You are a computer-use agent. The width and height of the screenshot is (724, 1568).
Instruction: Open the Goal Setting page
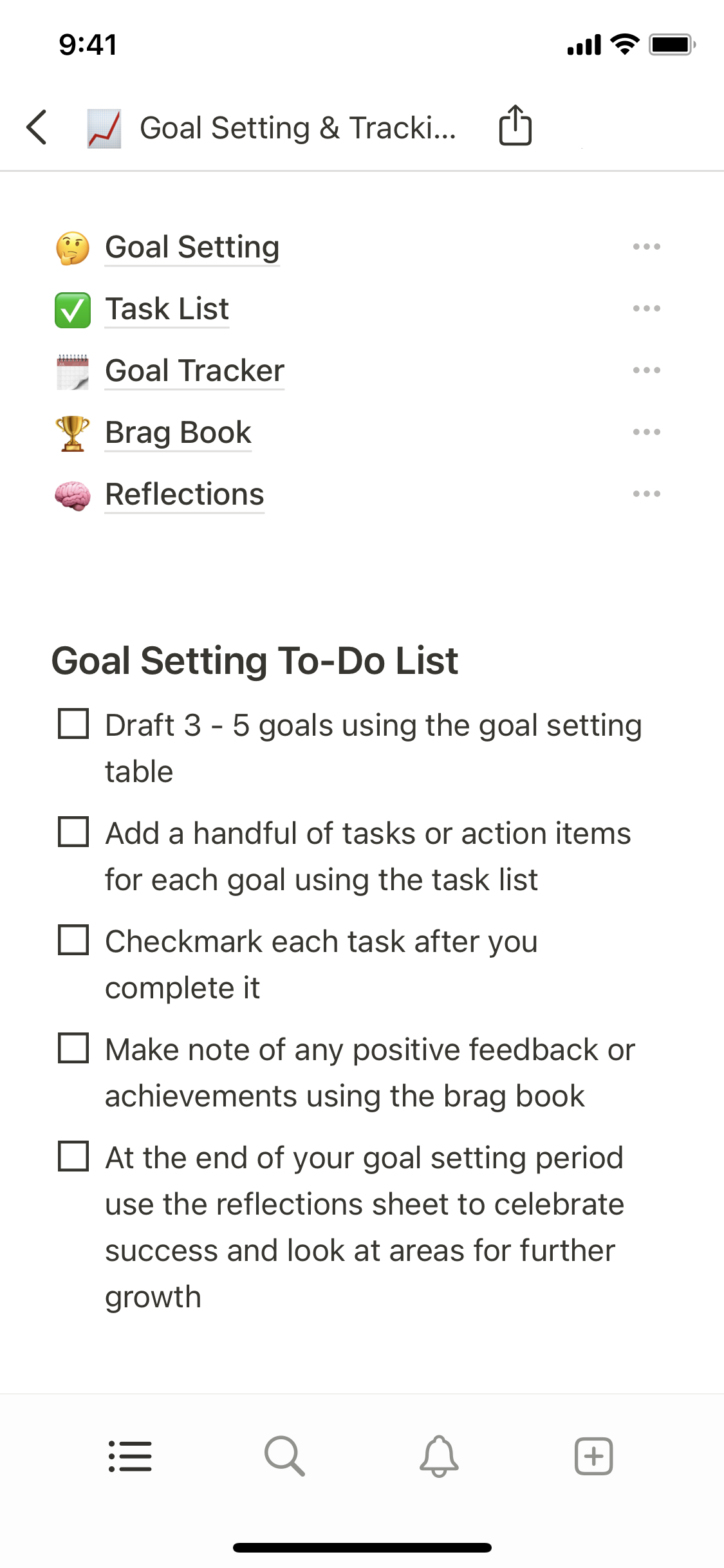click(192, 247)
